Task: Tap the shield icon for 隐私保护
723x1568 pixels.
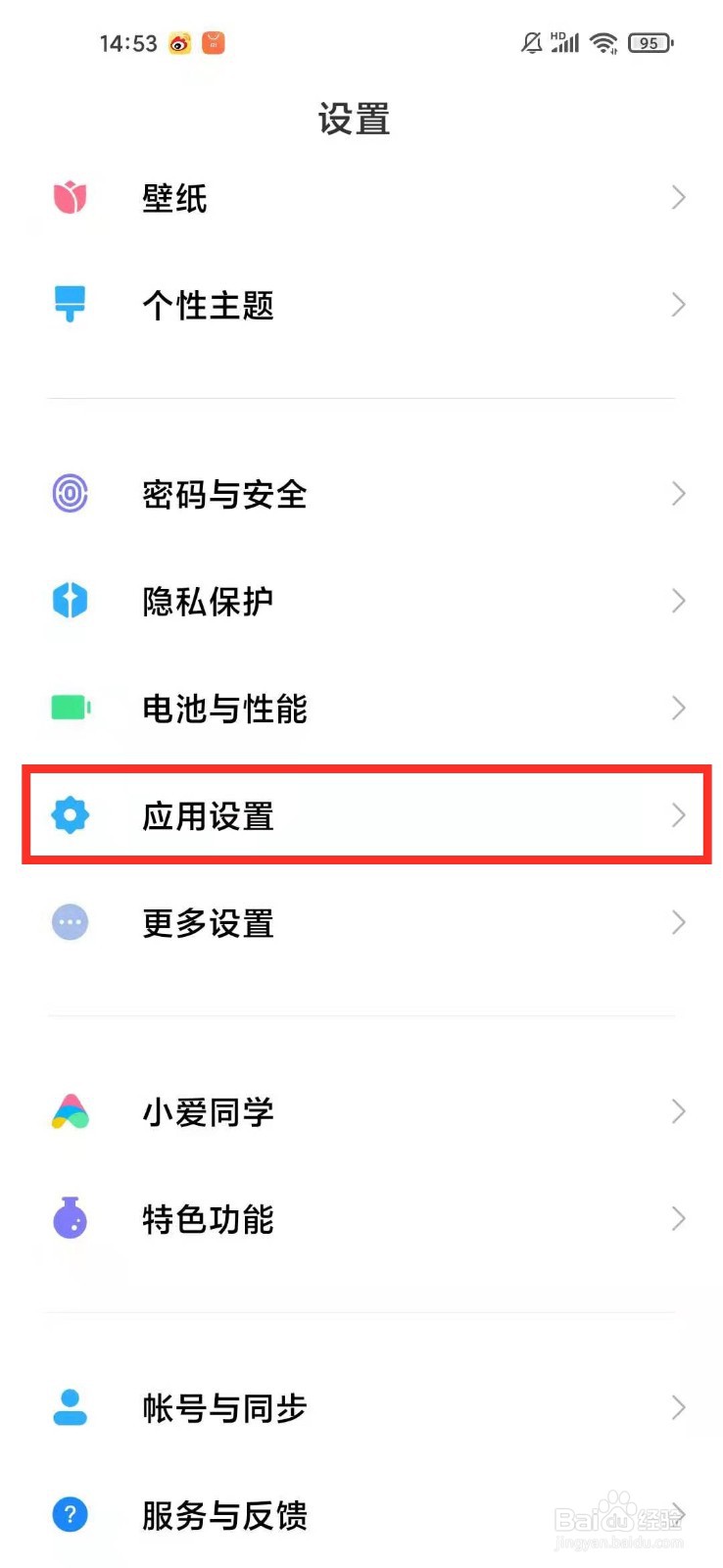Action: pyautogui.click(x=70, y=602)
